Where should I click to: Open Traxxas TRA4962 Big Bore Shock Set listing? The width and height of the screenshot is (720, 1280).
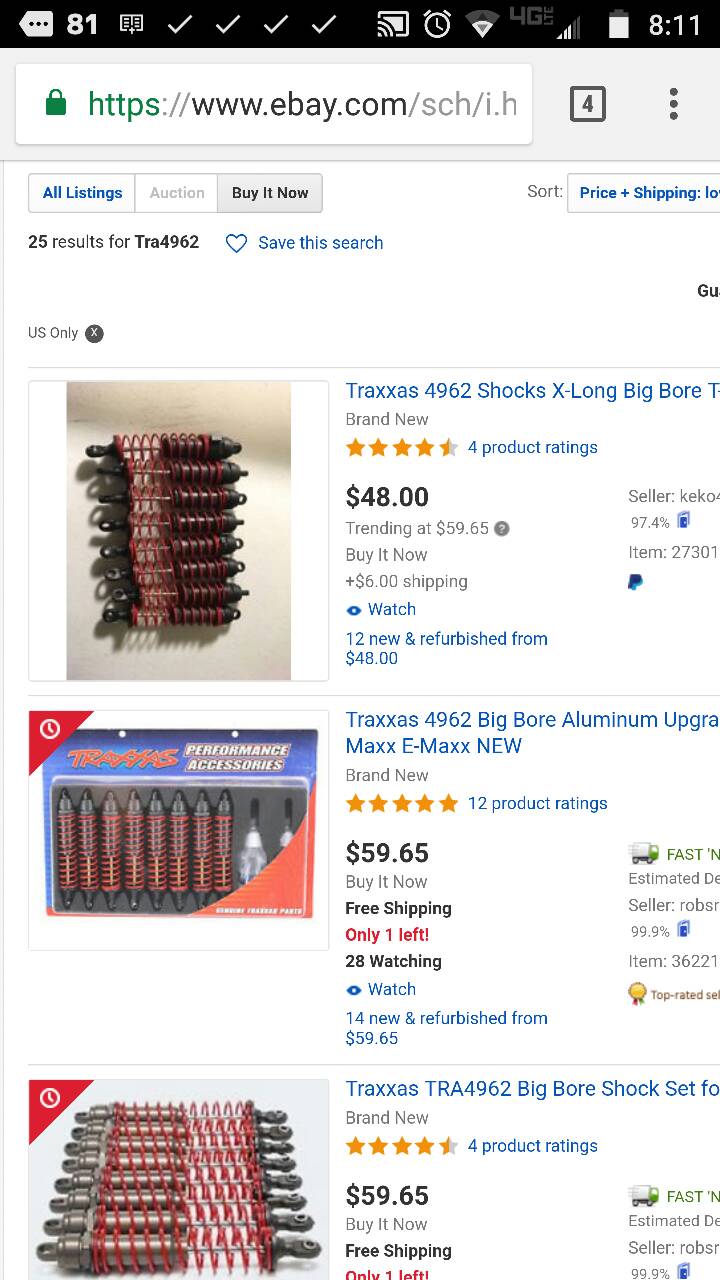(x=532, y=1089)
